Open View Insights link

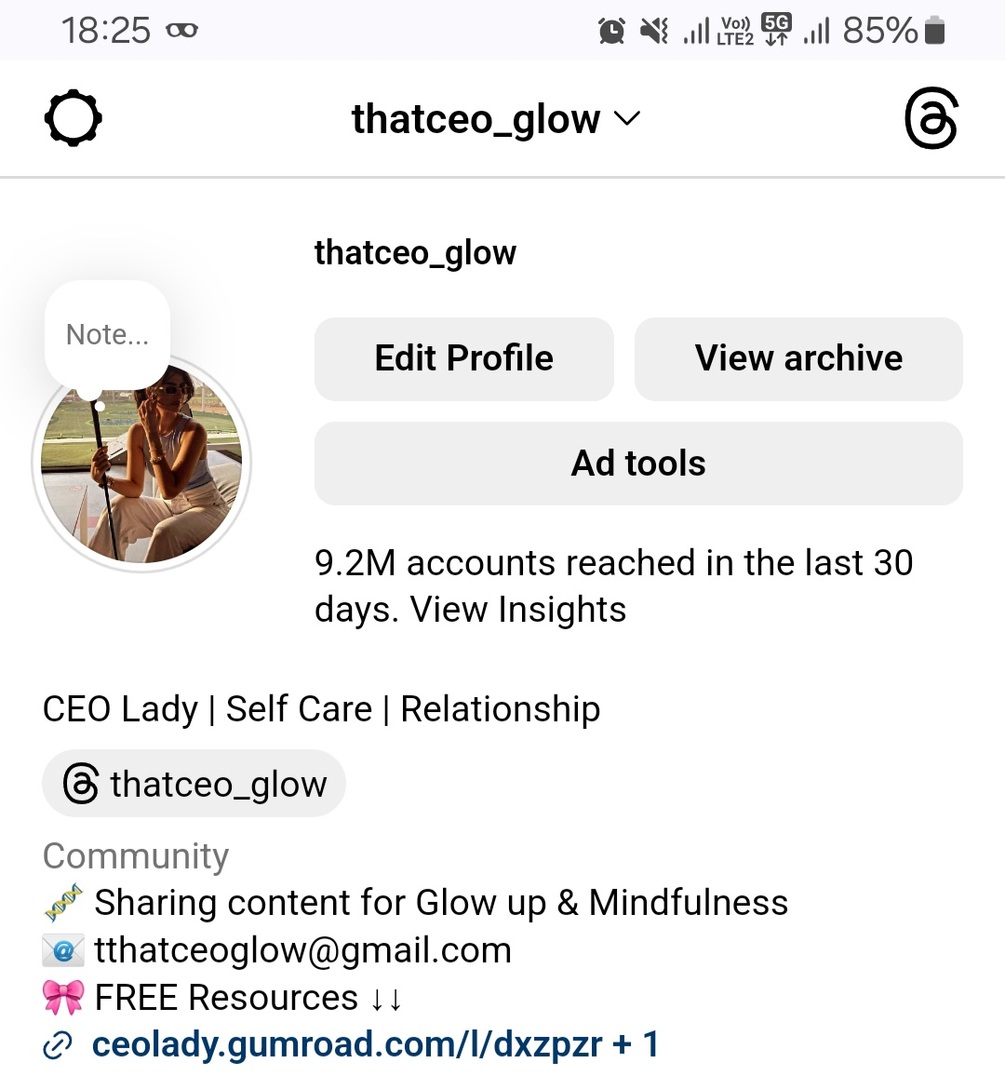518,609
